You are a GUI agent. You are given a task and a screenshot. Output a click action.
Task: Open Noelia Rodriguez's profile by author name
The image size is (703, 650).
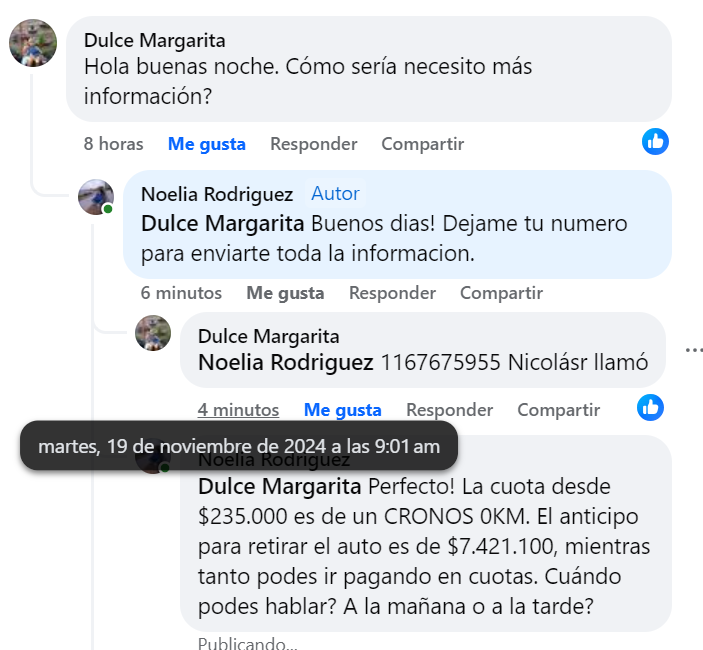(217, 194)
